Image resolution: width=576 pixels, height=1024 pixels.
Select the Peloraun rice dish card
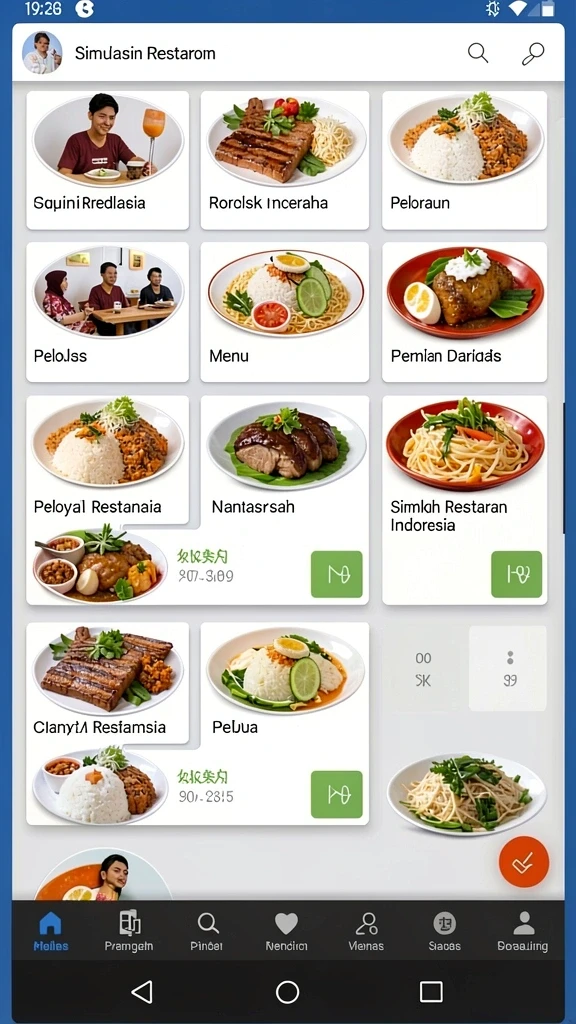coord(464,160)
